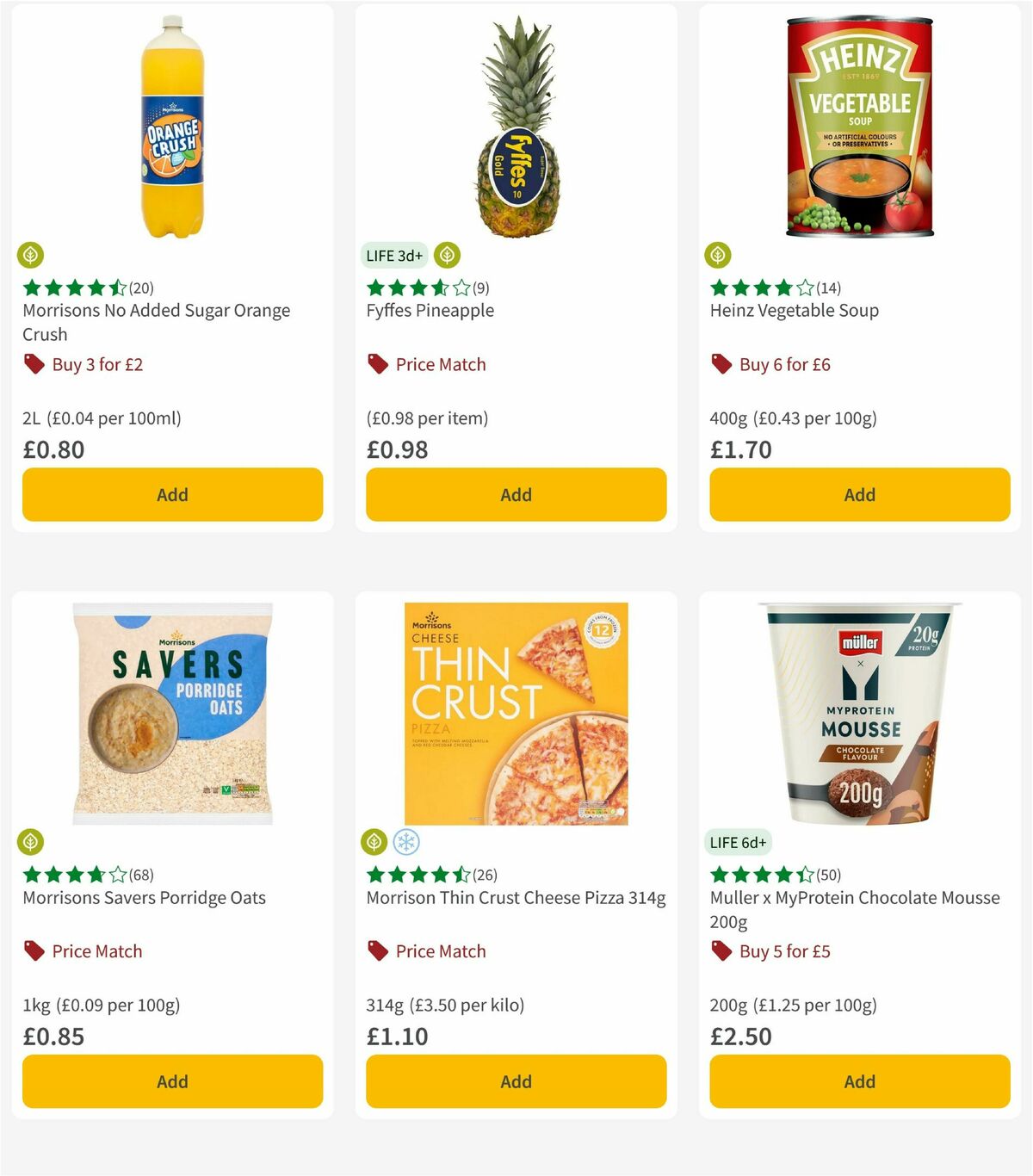Add Fyffes Pineapple to basket

click(x=515, y=494)
